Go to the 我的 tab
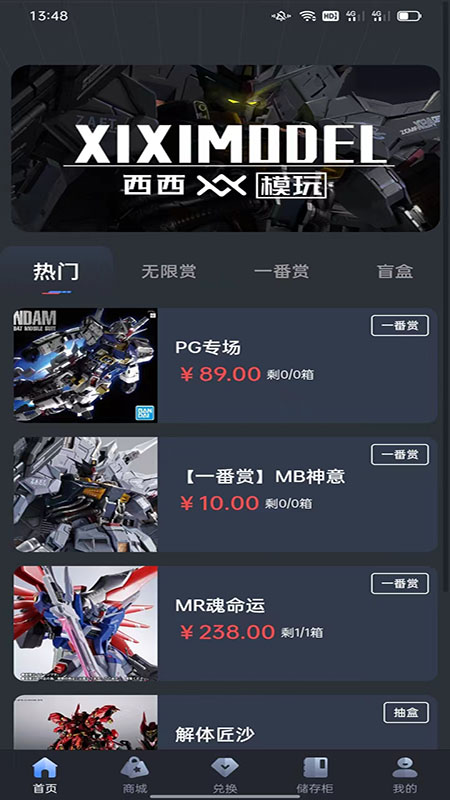This screenshot has height=800, width=450. (405, 775)
